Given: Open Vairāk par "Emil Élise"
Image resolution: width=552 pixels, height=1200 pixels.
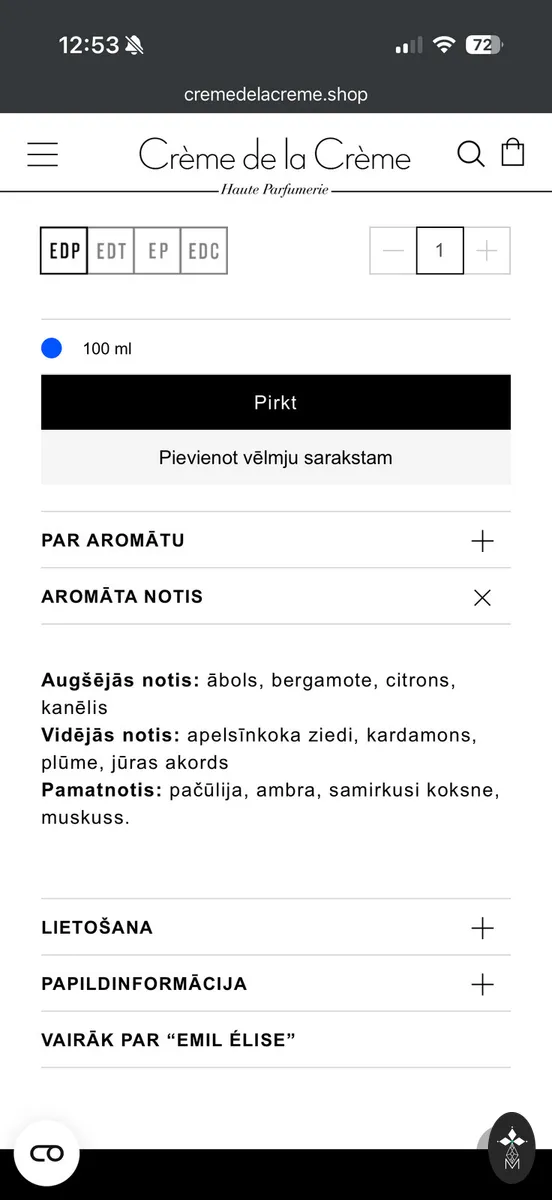Looking at the screenshot, I should pos(276,1040).
